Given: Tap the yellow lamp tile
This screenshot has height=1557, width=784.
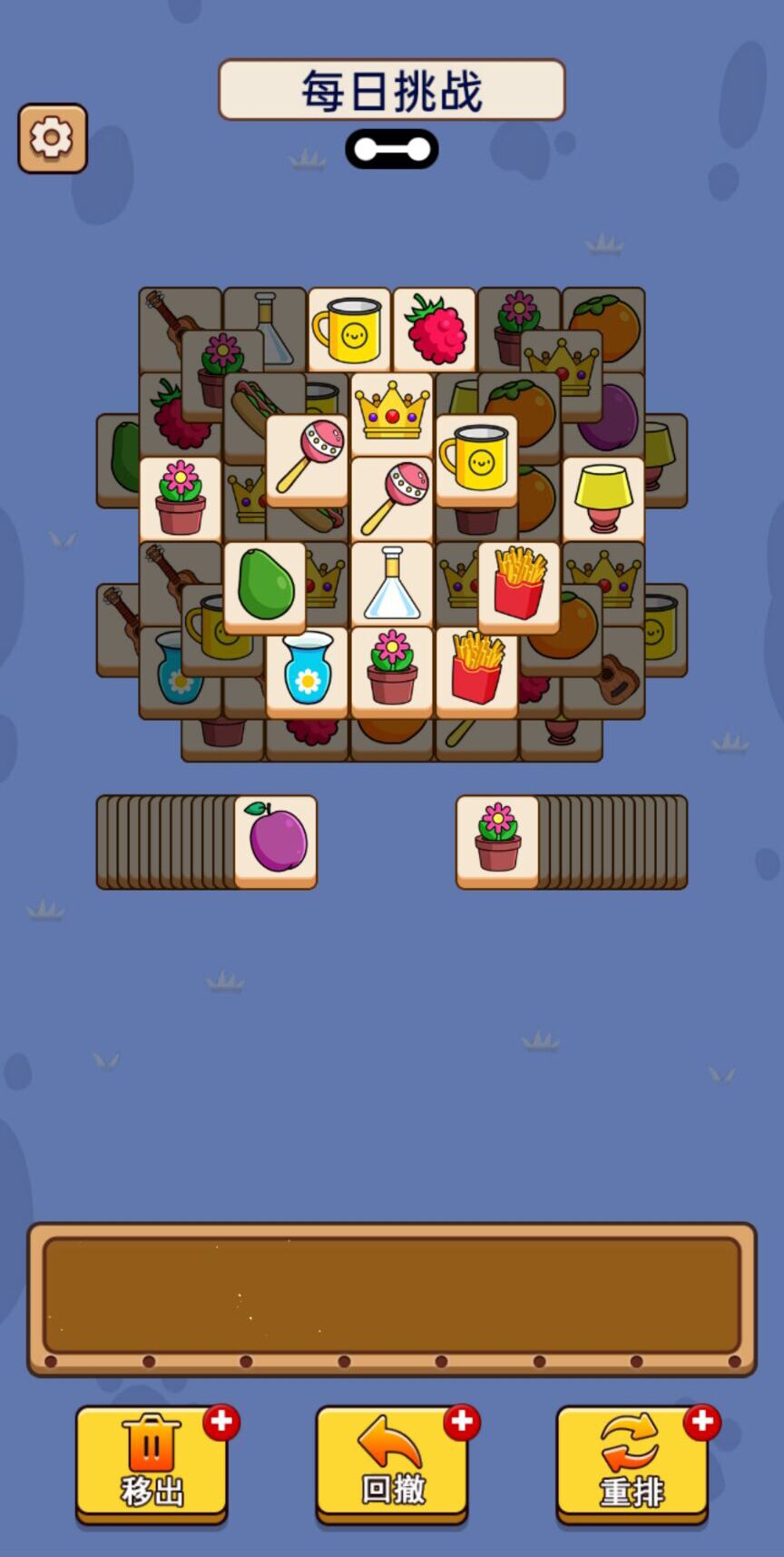Looking at the screenshot, I should pyautogui.click(x=603, y=498).
